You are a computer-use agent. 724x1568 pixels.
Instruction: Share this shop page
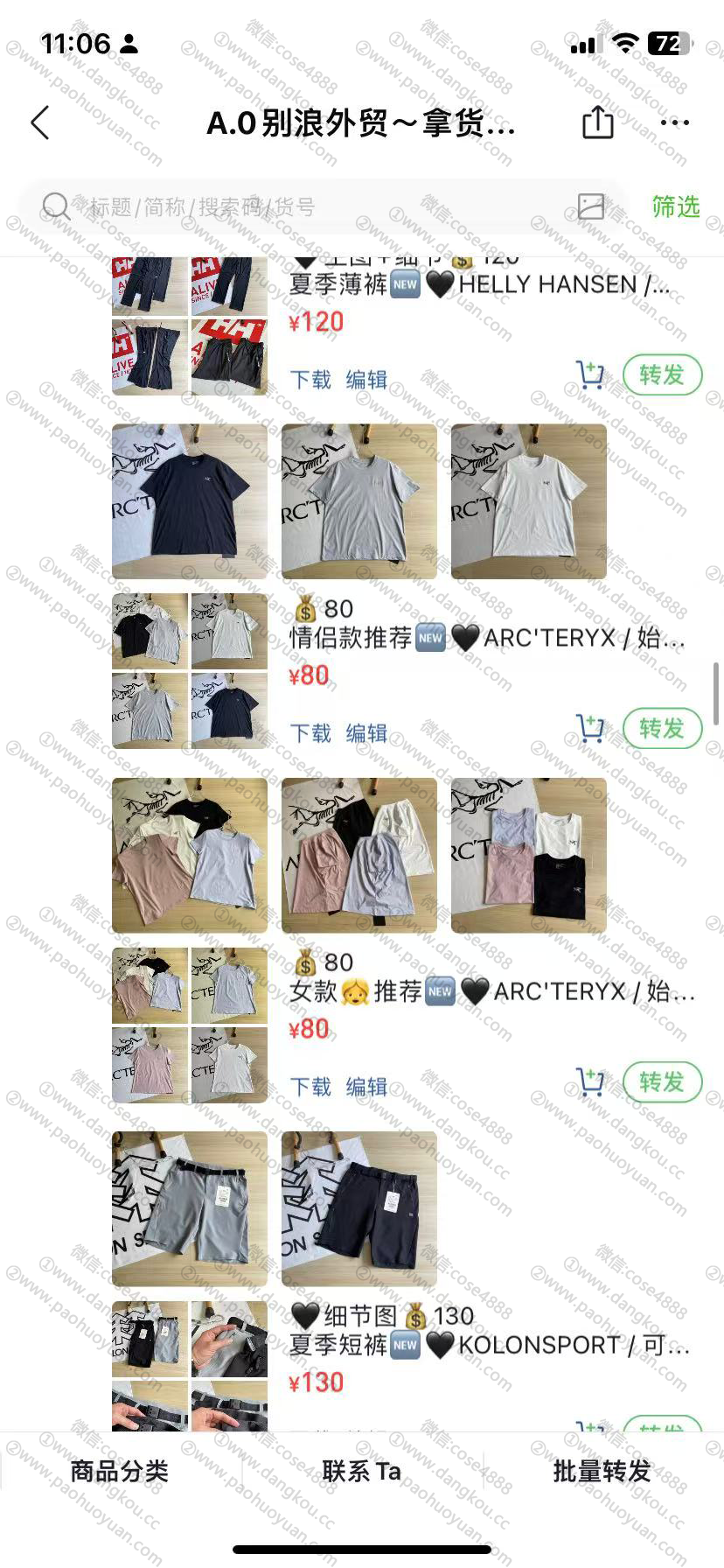(598, 122)
